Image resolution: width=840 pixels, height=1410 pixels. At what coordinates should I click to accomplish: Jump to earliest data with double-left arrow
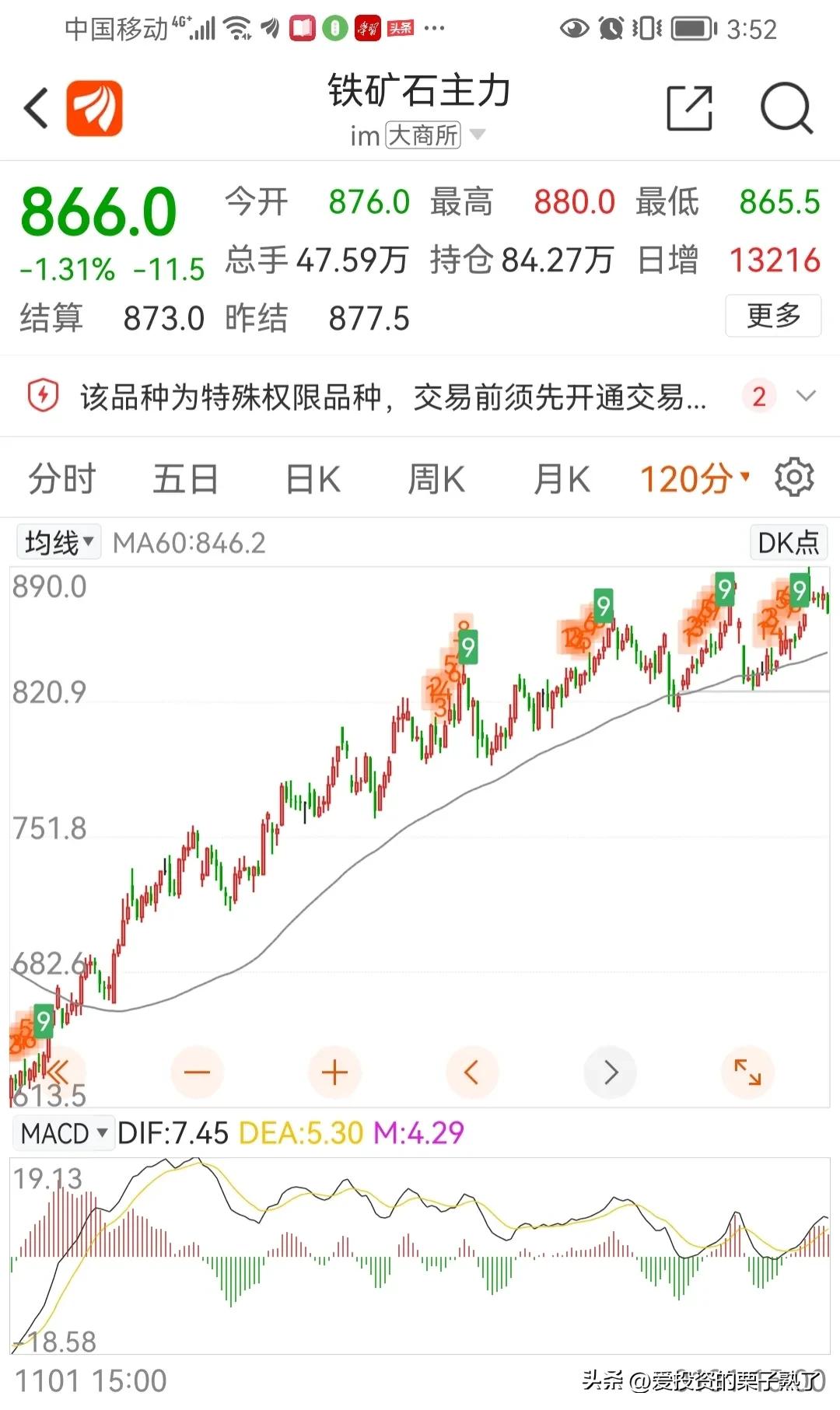point(61,1072)
